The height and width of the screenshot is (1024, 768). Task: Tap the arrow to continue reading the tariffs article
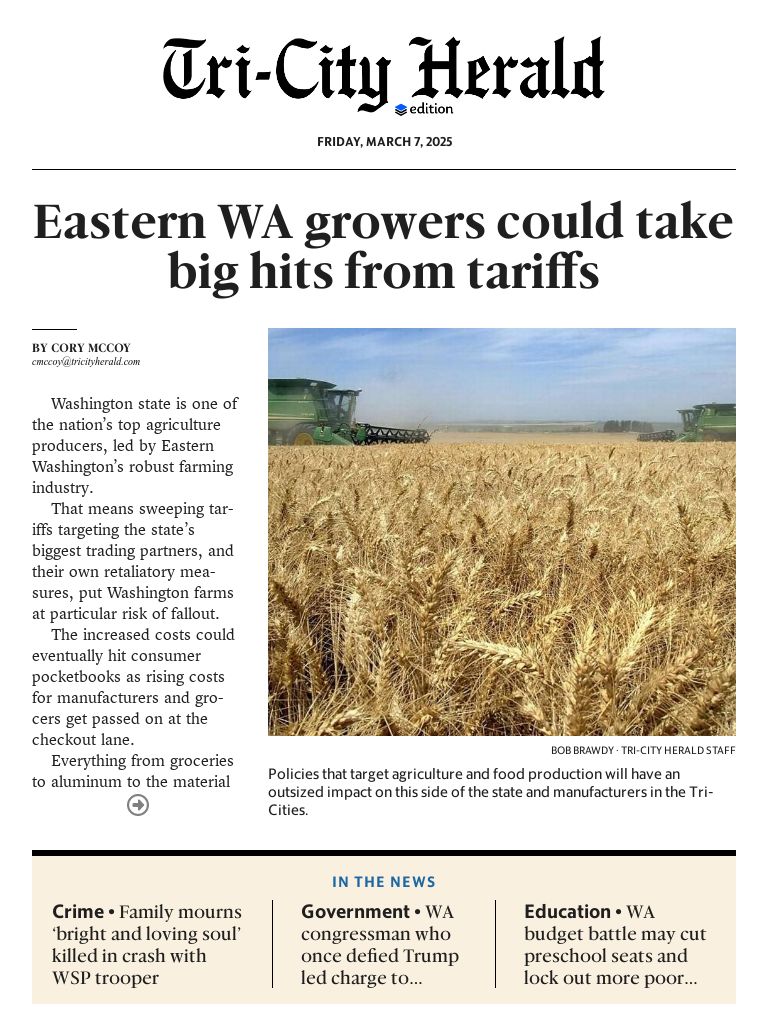pyautogui.click(x=138, y=805)
